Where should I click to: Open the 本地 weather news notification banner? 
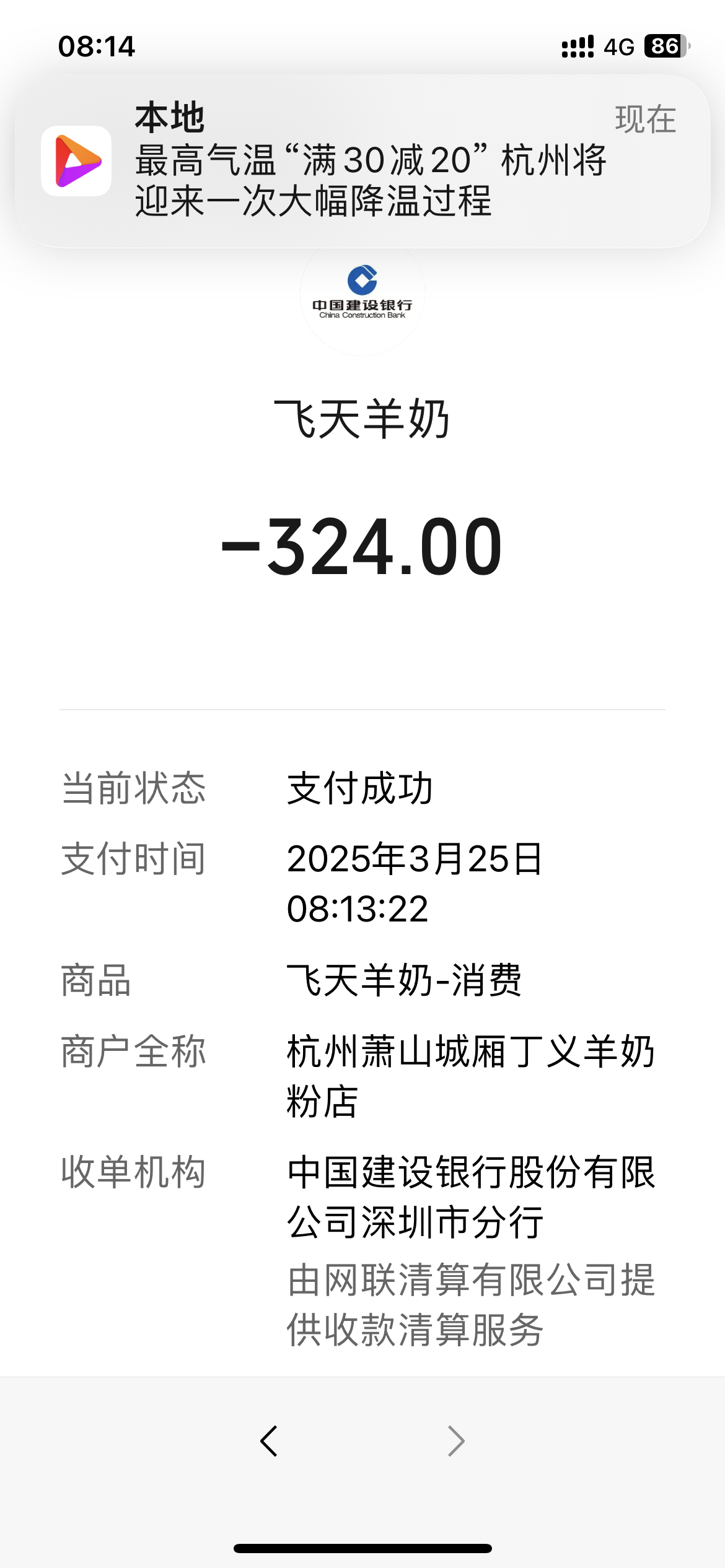[x=362, y=161]
